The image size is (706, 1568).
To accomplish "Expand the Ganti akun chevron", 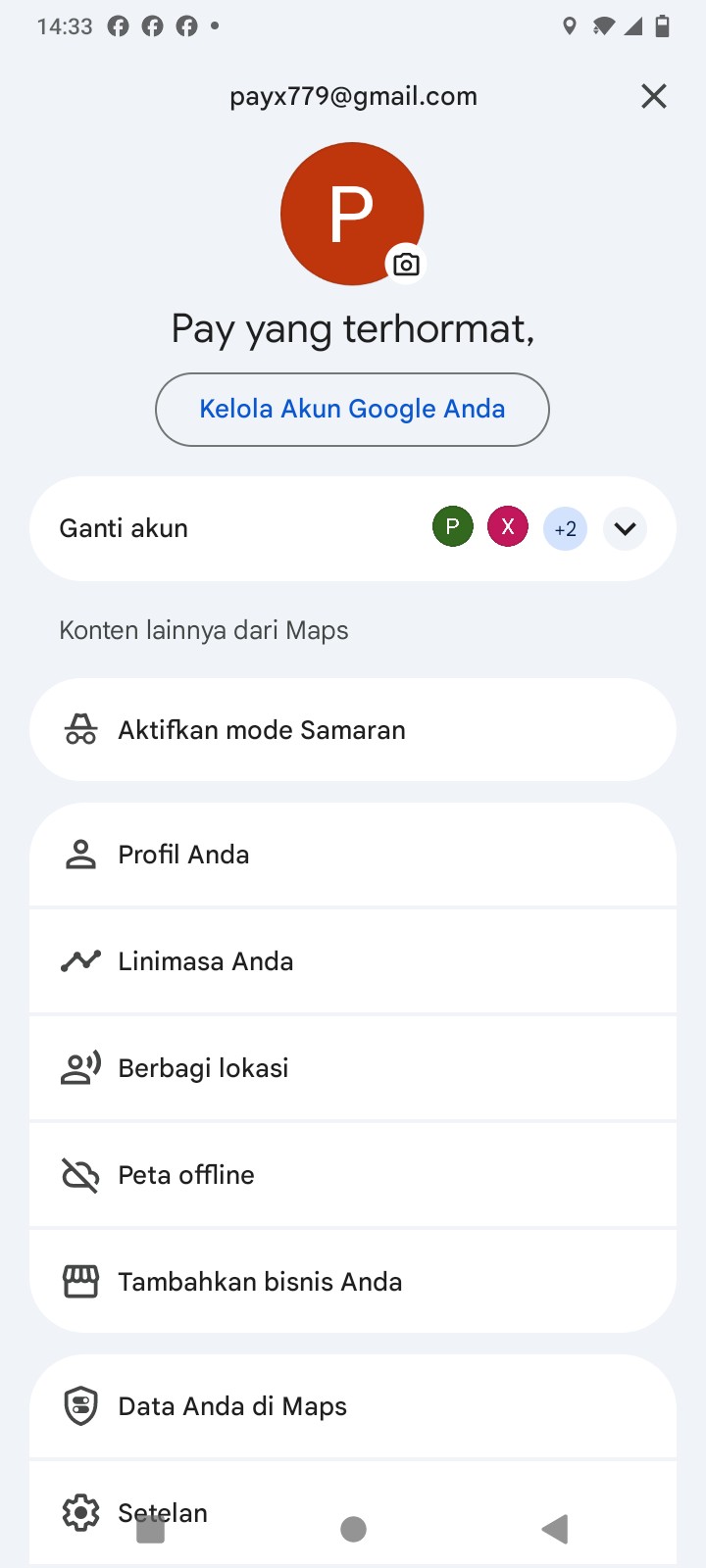I will [625, 529].
